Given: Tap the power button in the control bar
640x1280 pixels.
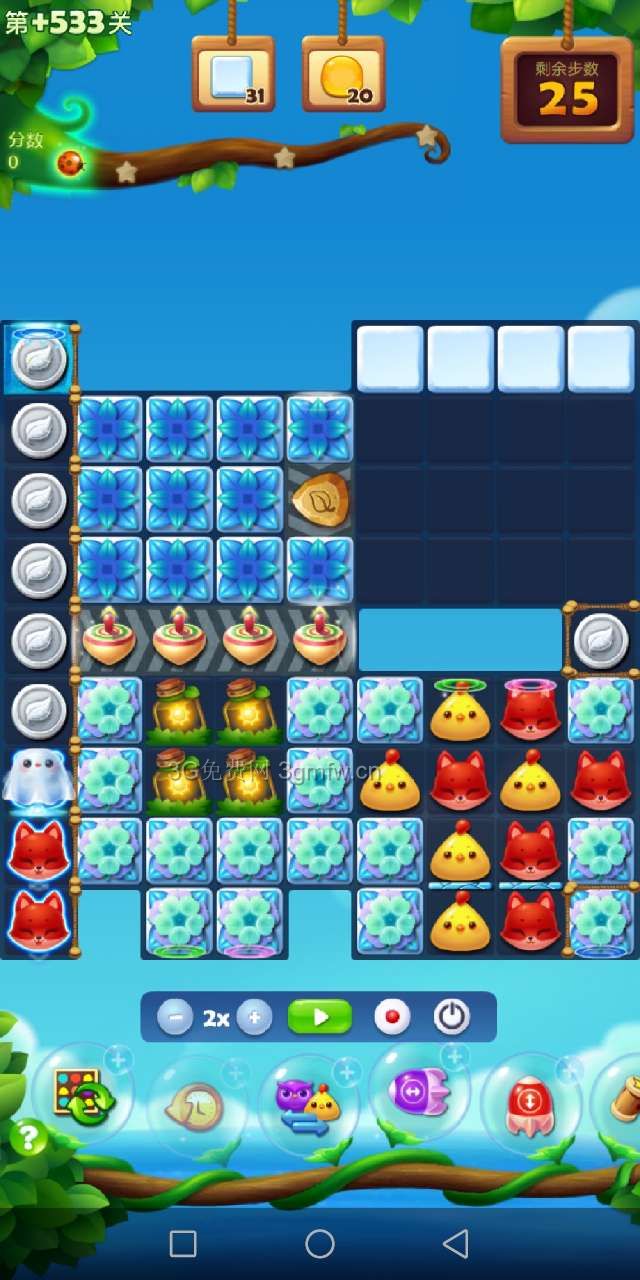Looking at the screenshot, I should pyautogui.click(x=452, y=1018).
